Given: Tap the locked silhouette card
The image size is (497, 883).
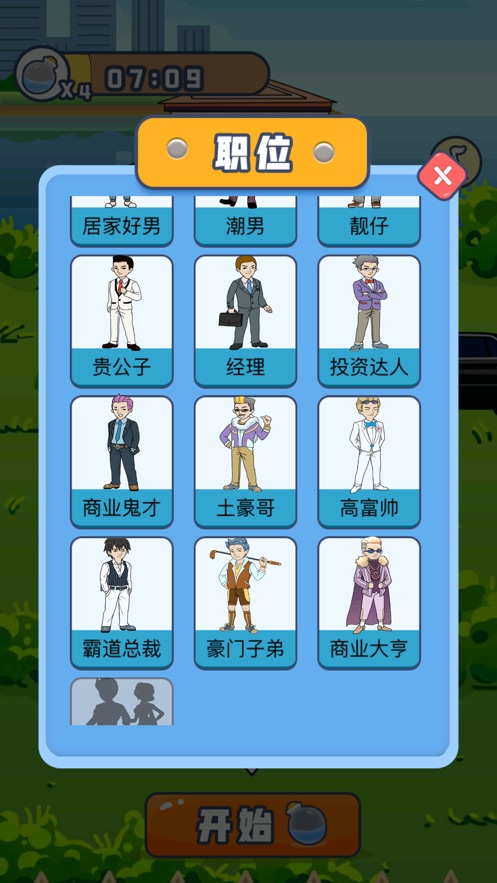Looking at the screenshot, I should coord(122,702).
